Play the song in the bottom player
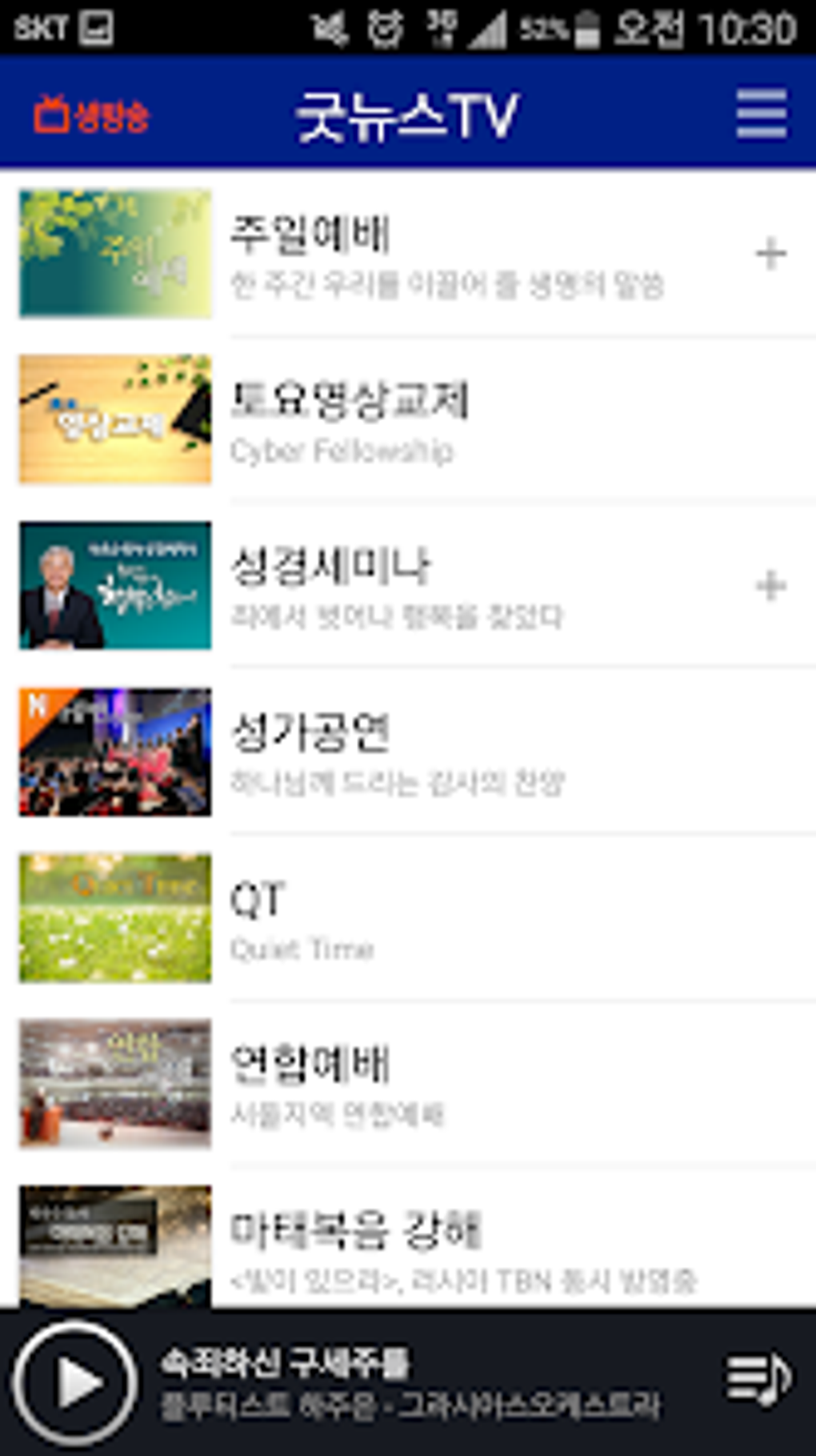Screen dimensions: 816x1456 [x=76, y=1382]
